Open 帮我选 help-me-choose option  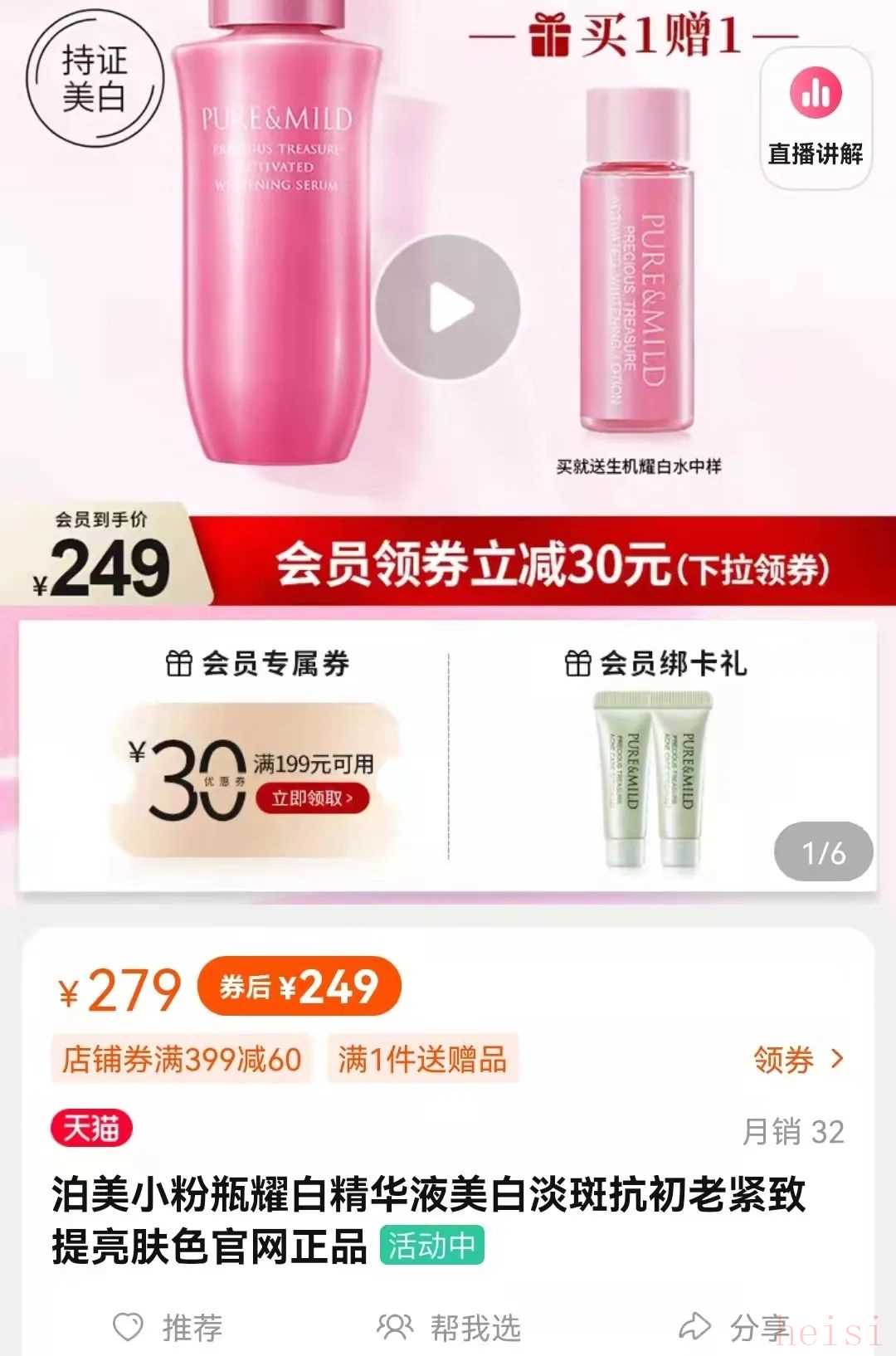click(449, 1328)
